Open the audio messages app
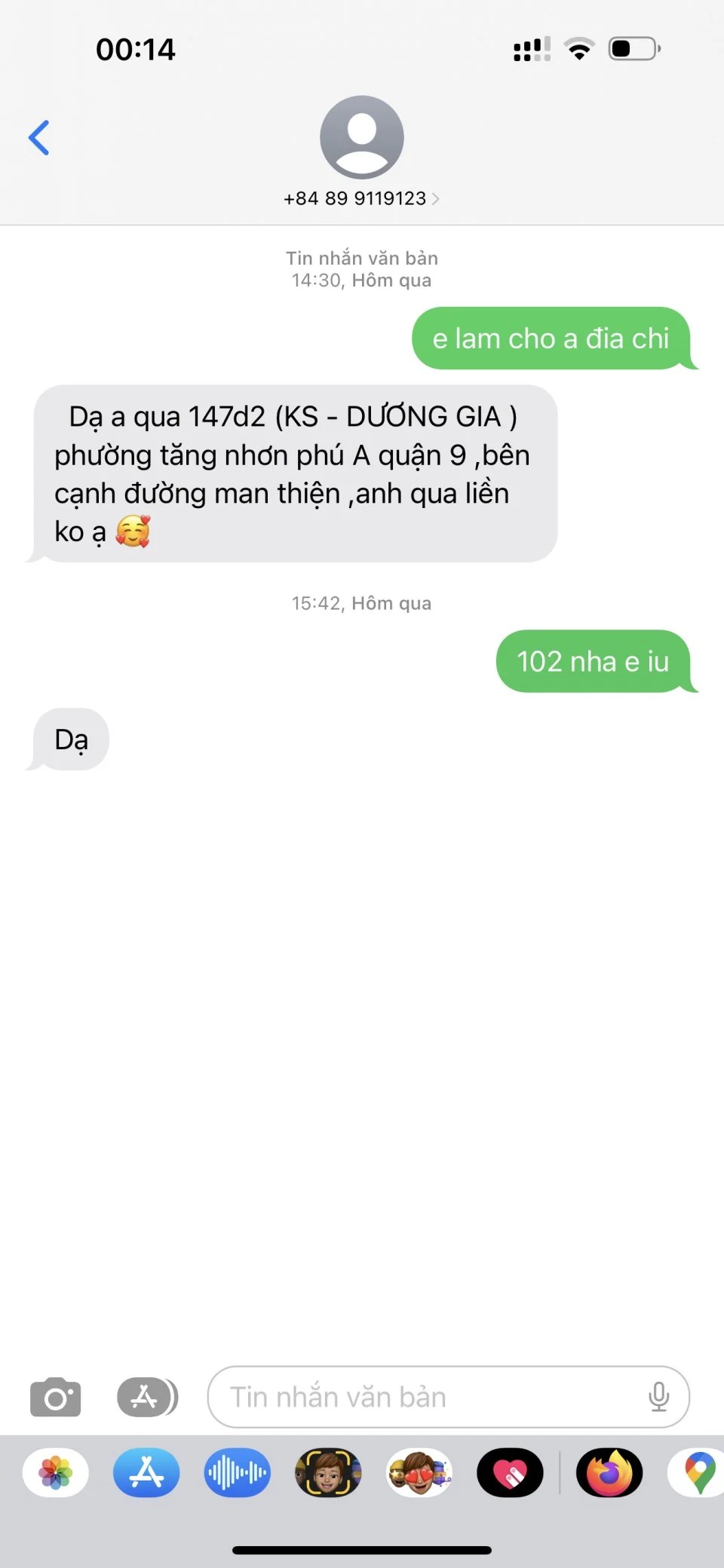 [237, 1472]
